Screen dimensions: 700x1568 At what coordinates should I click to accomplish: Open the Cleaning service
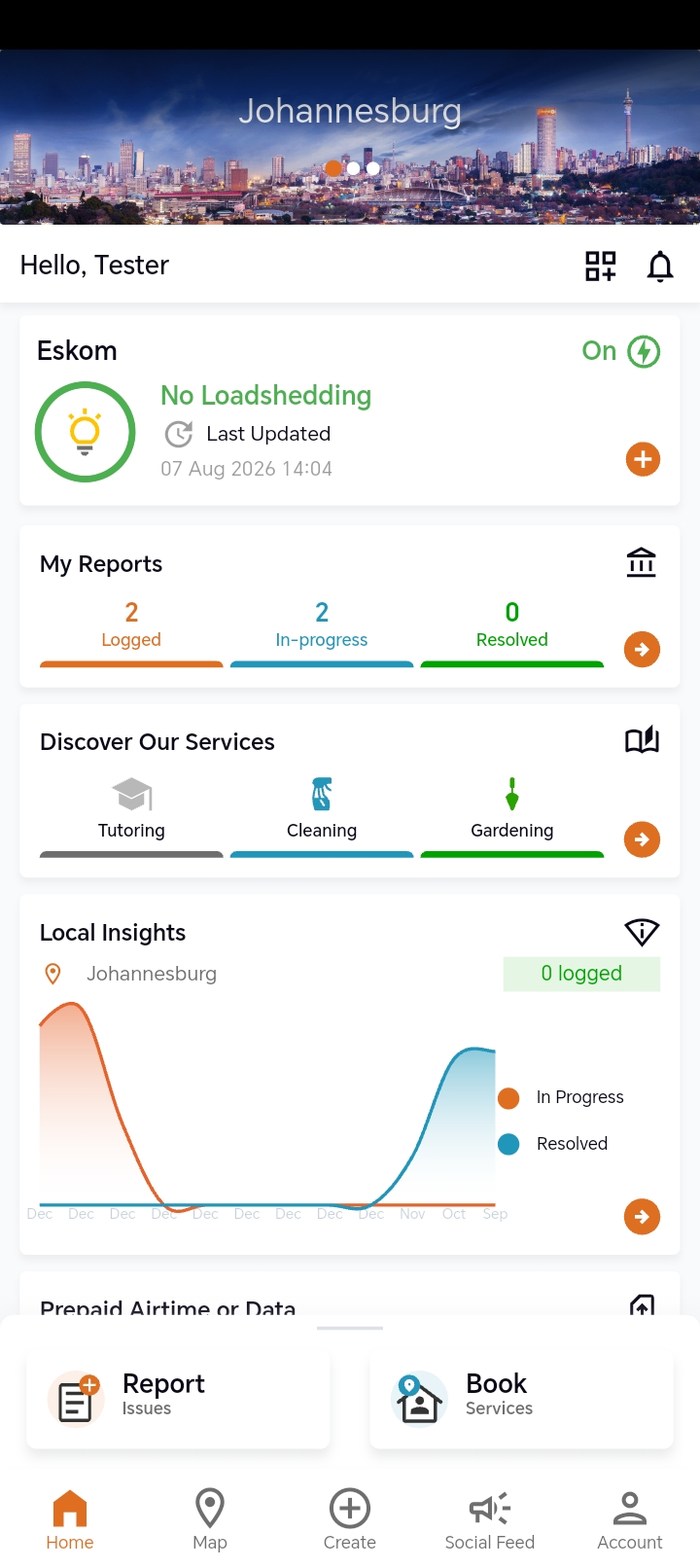(x=322, y=810)
